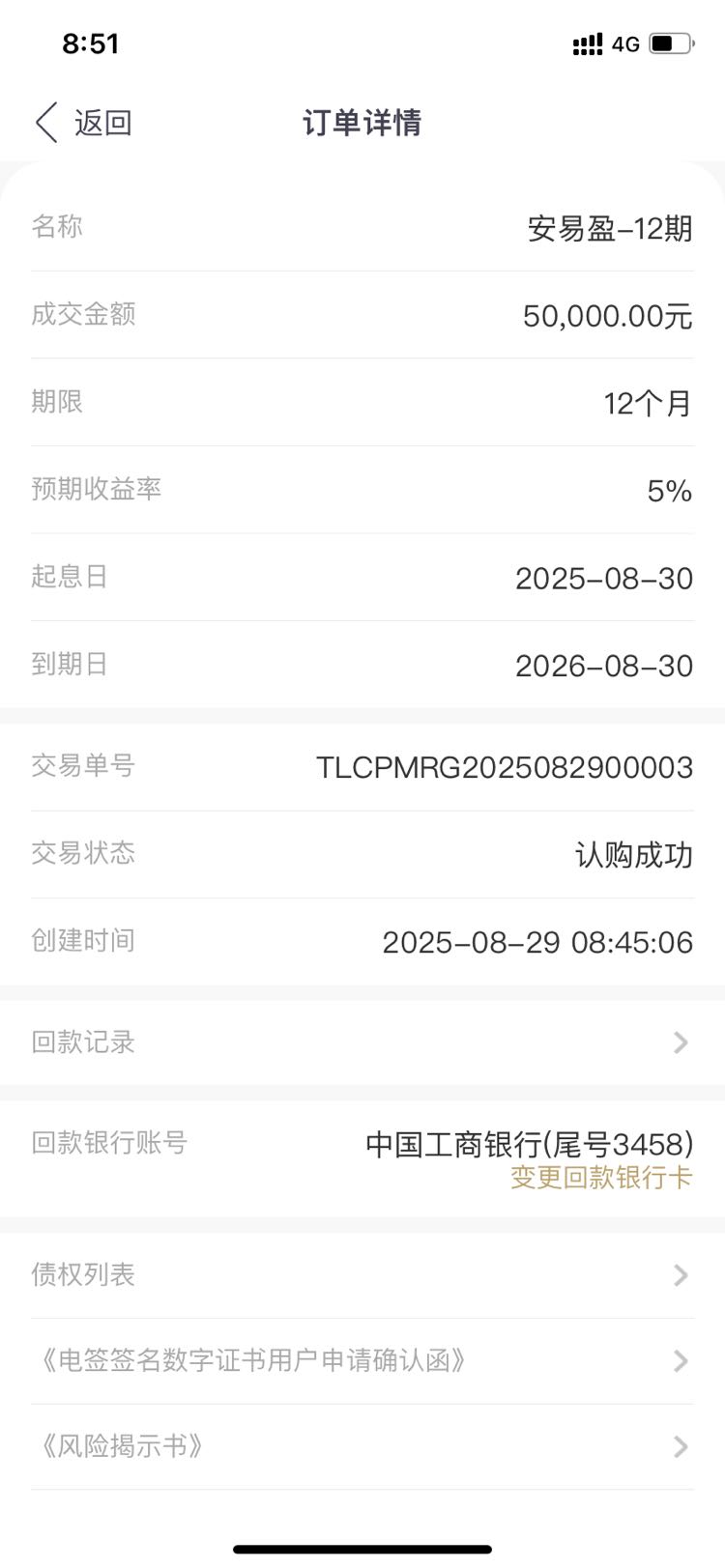
Task: Open the 回款记录 row
Action: coord(362,1041)
